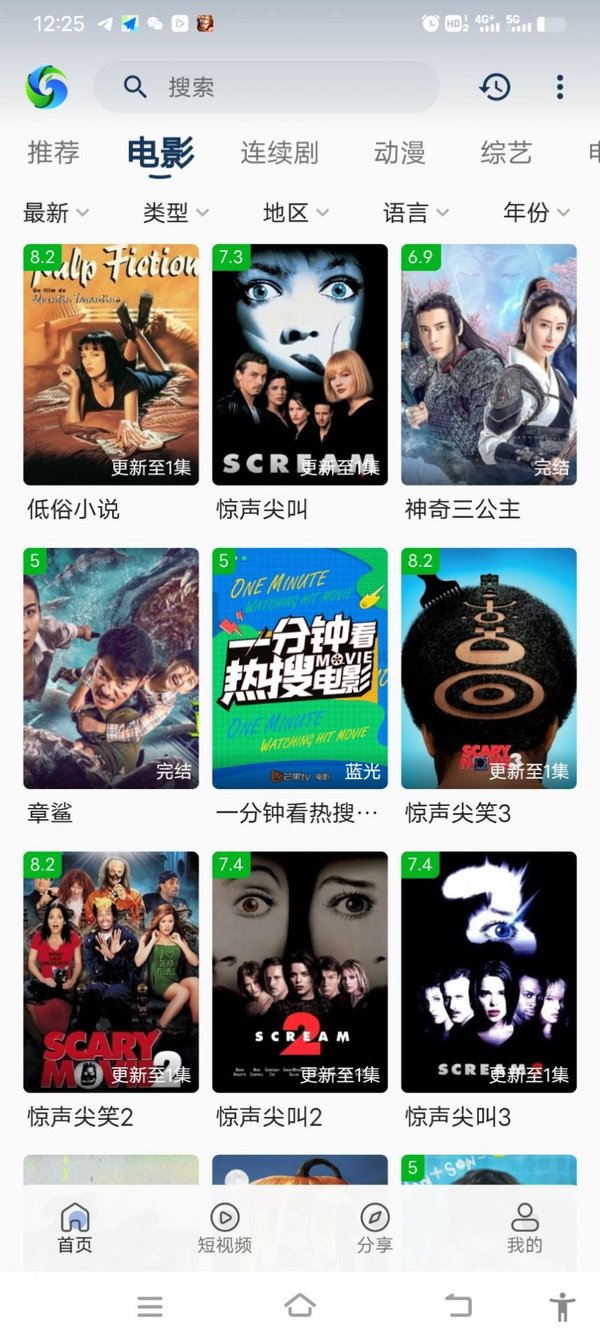Open the movie 惊声尖笑3
Screen dimensions: 600x1342
tap(489, 668)
